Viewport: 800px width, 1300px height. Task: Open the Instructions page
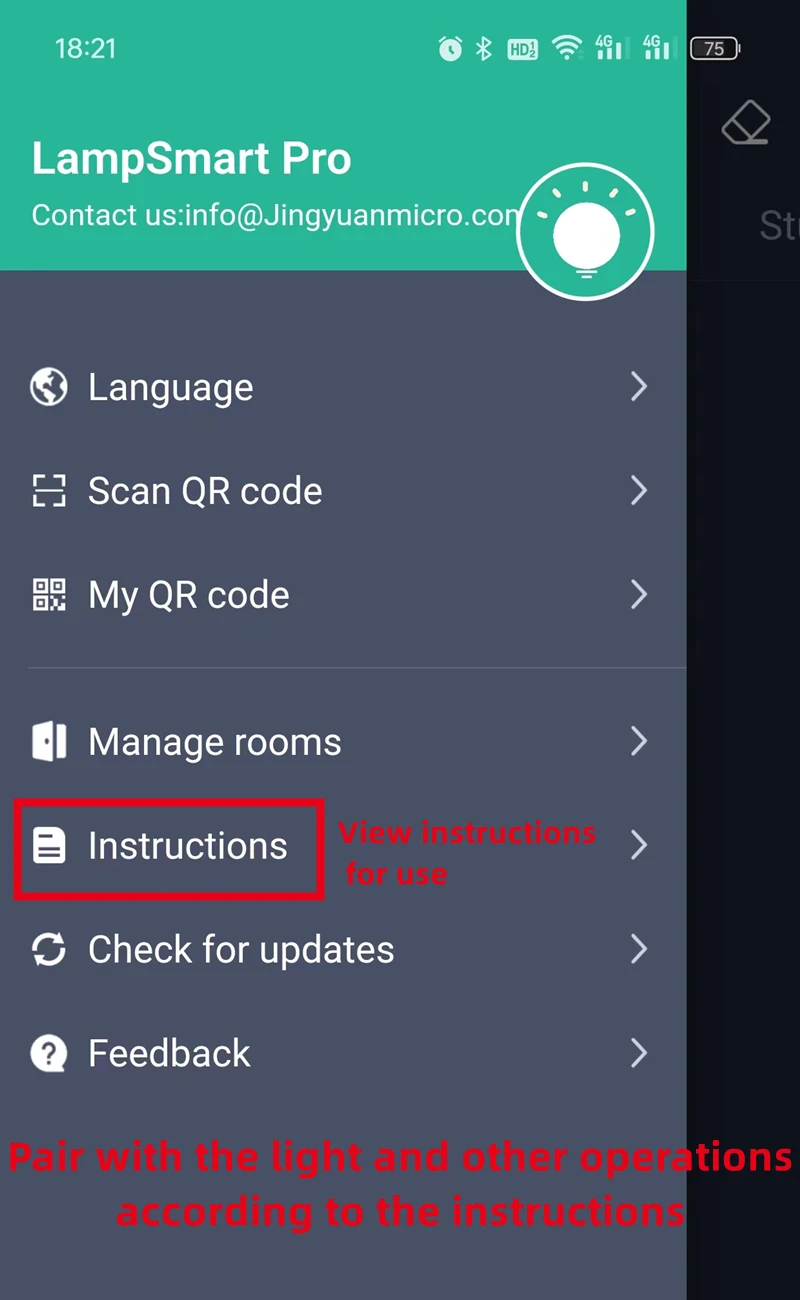tap(187, 846)
